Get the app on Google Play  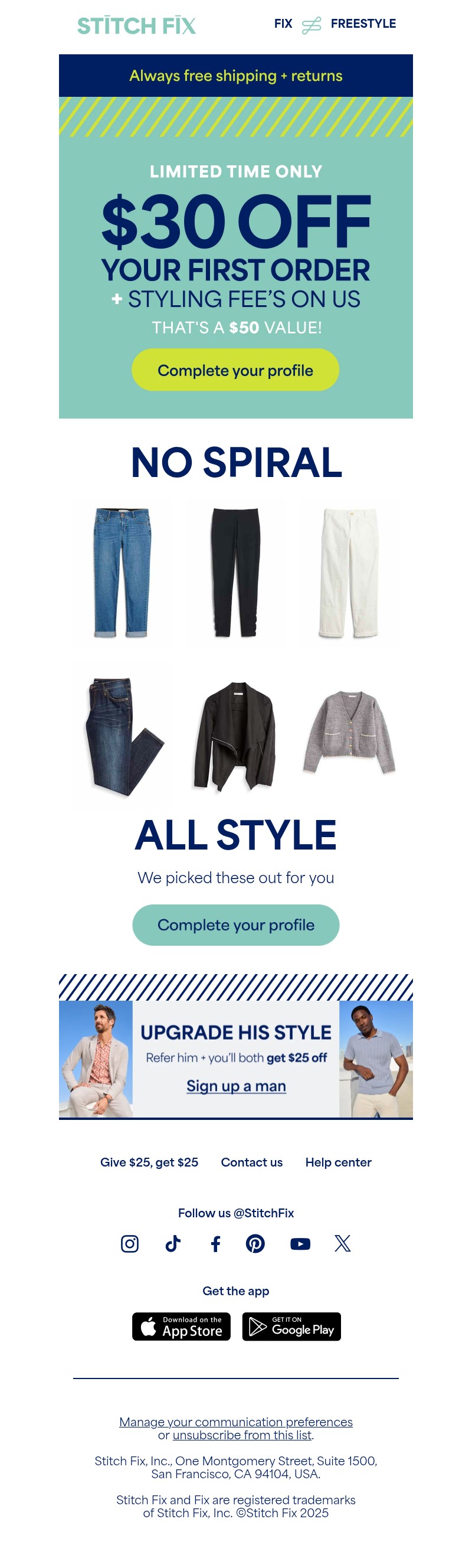point(291,1327)
